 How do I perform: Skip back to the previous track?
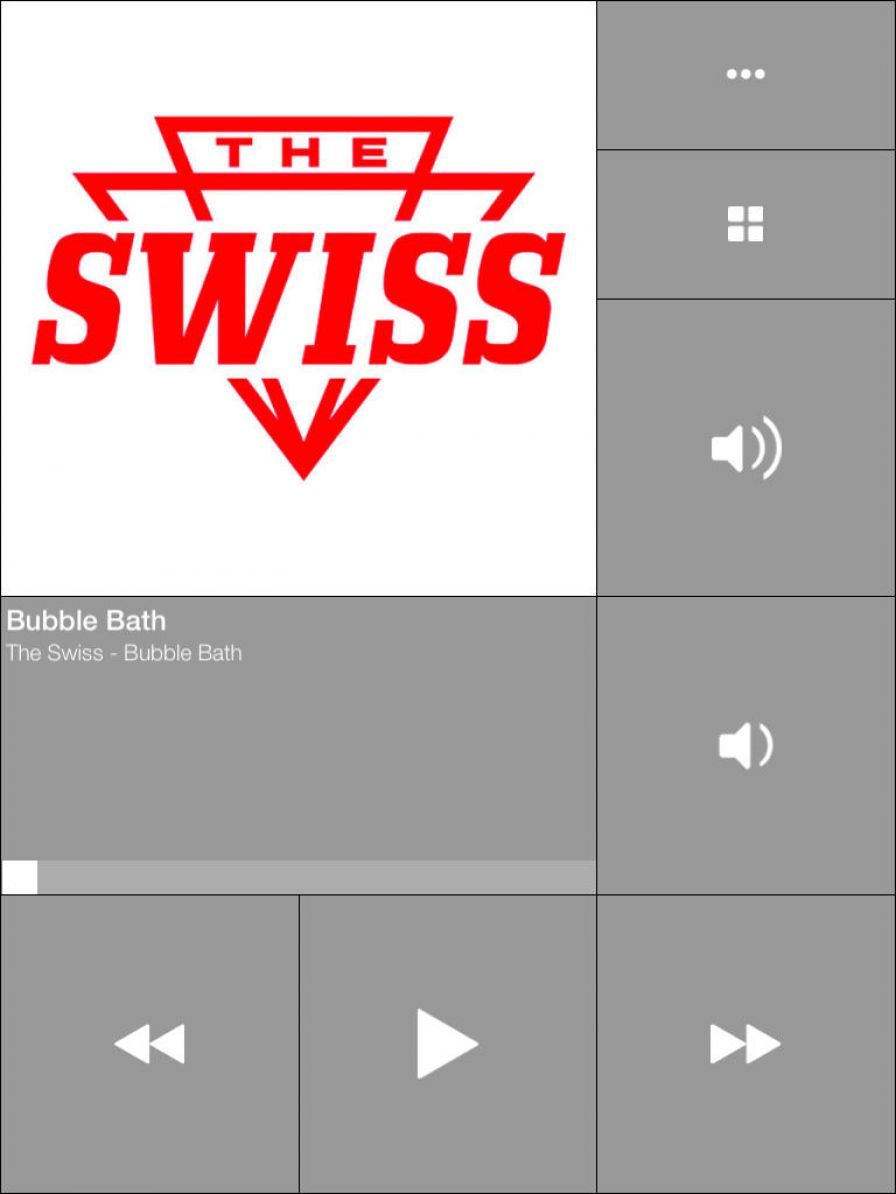[149, 1044]
